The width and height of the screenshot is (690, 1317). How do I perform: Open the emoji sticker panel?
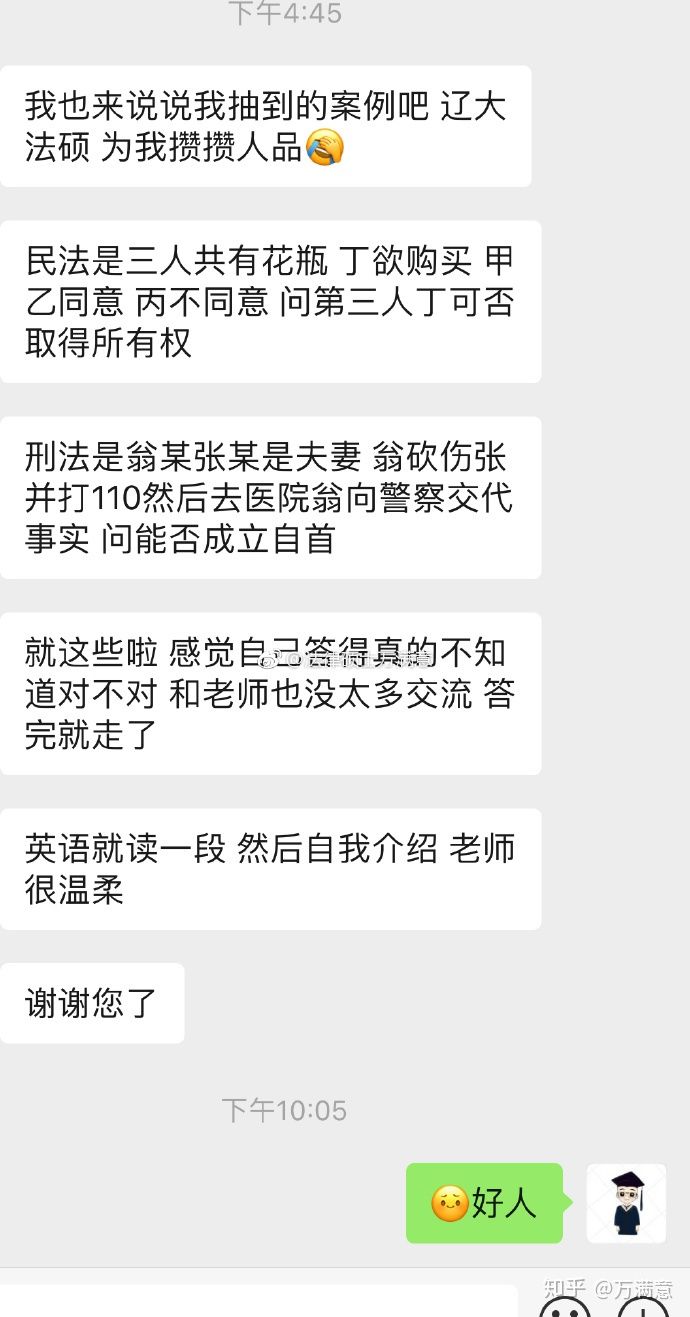(x=565, y=1309)
